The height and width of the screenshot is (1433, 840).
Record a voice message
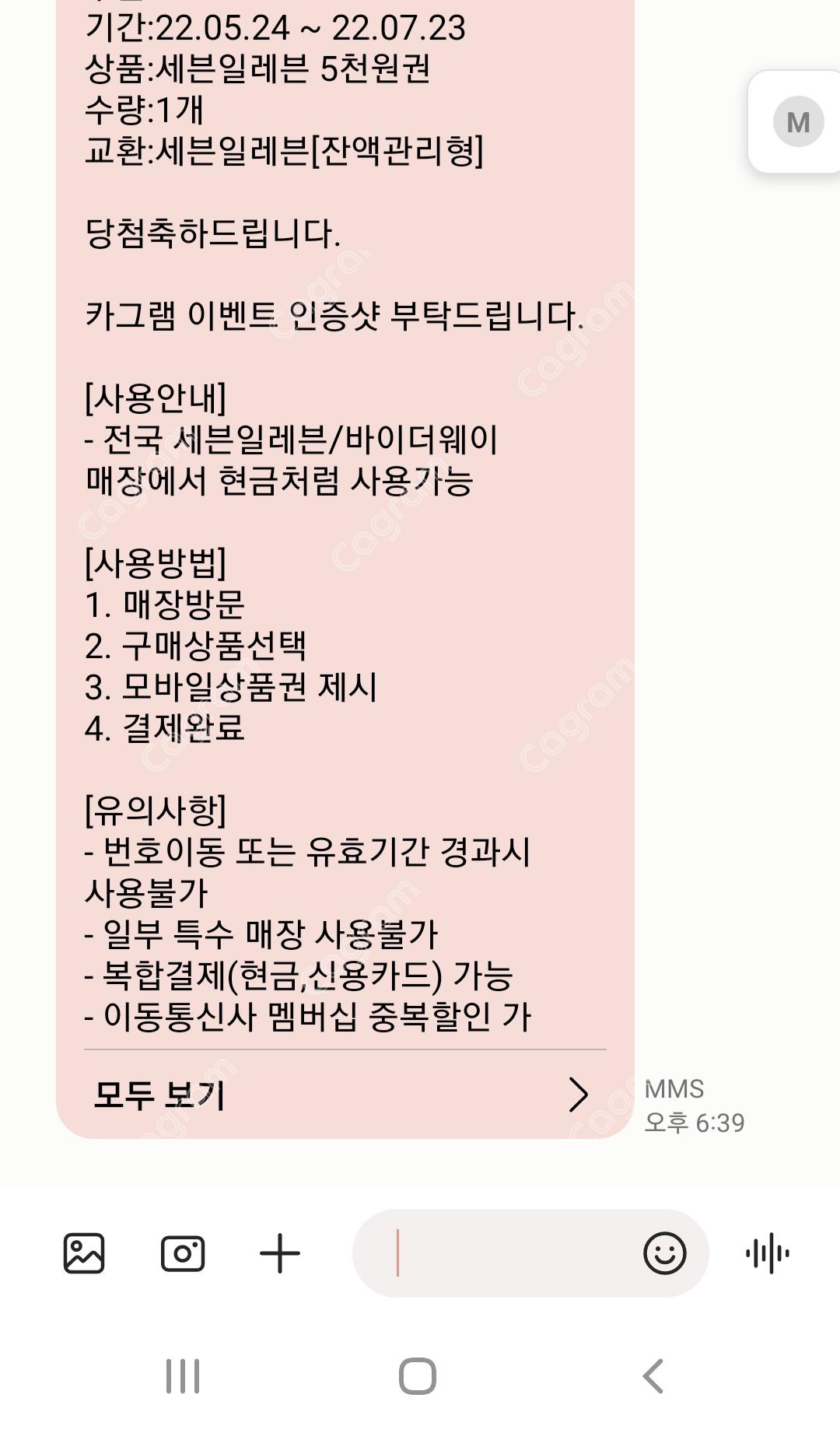(767, 1253)
